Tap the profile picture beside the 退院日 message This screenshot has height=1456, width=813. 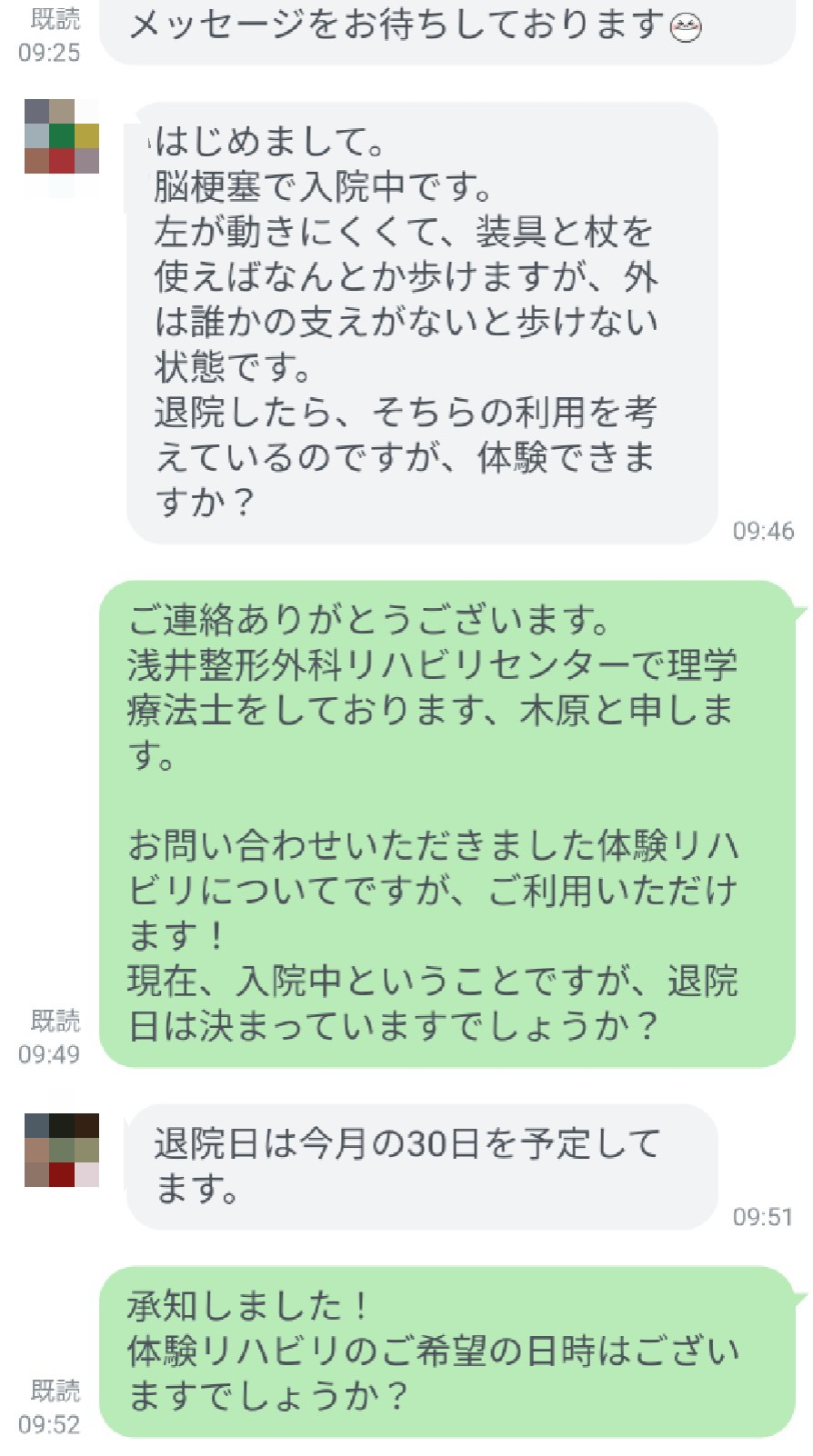coord(61,1150)
